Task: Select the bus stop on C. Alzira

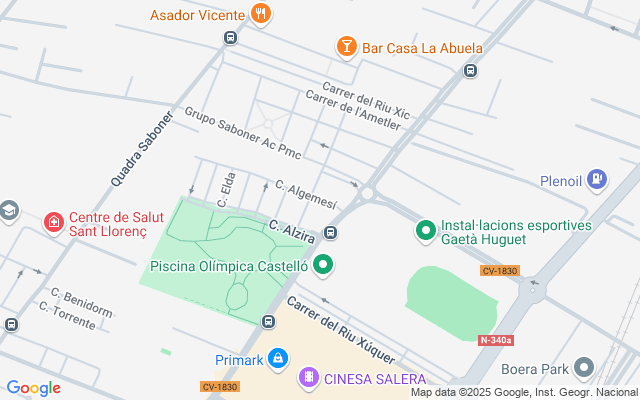Action: point(331,234)
